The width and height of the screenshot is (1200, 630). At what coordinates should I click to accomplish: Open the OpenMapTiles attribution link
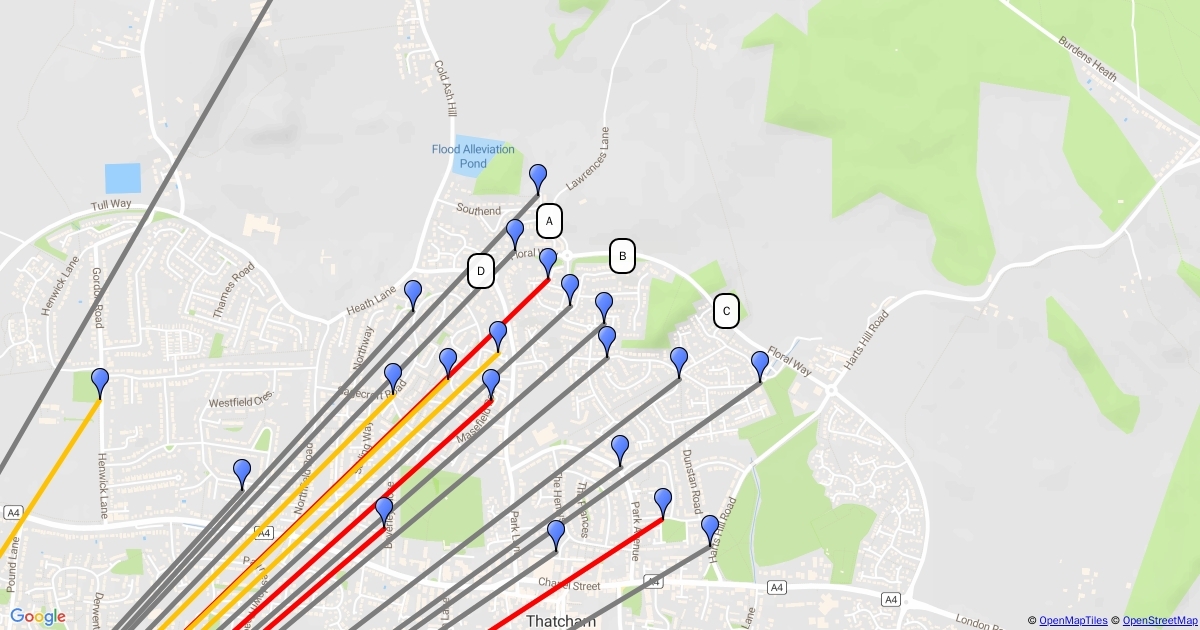pyautogui.click(x=1073, y=621)
